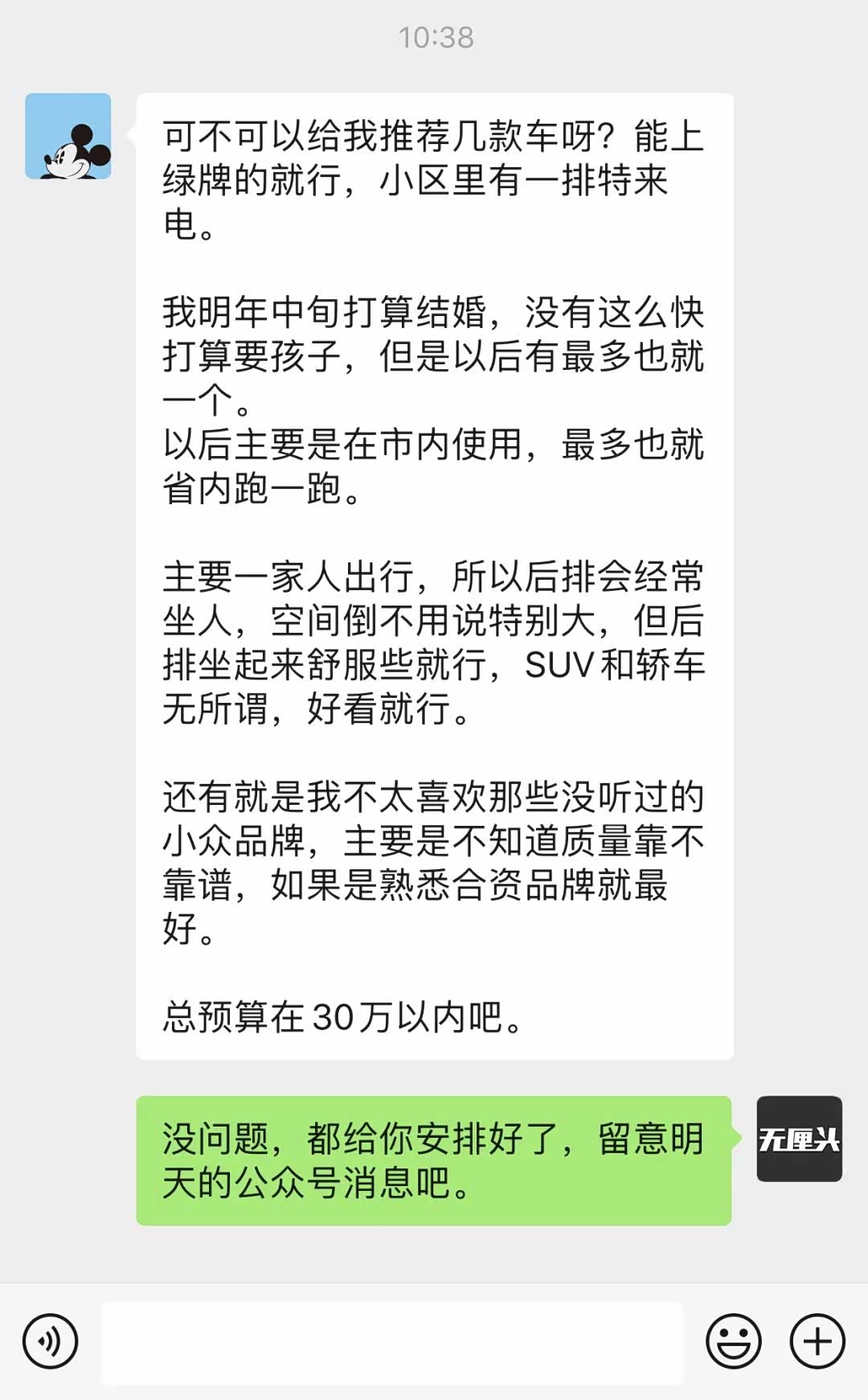Tap the message text input field
This screenshot has width=868, height=1400.
coord(392,1342)
